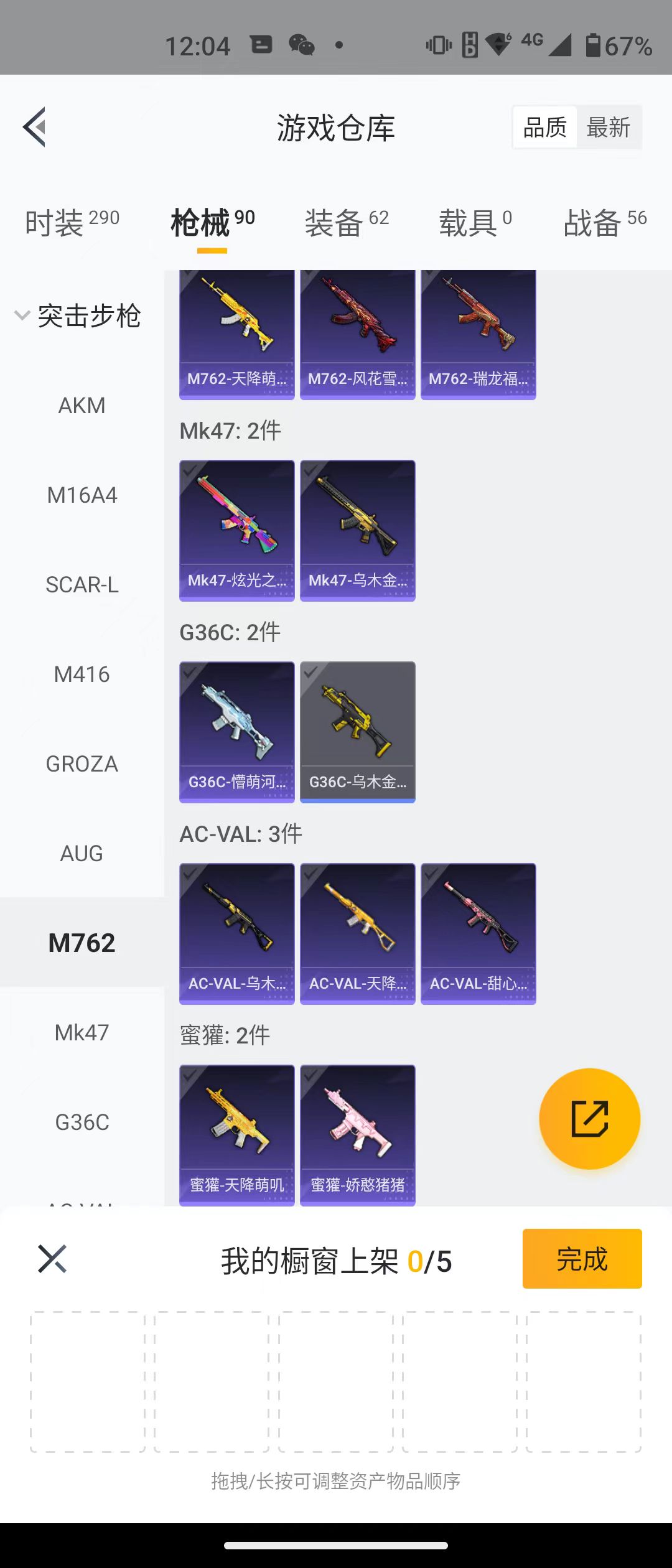Viewport: 672px width, 1568px height.
Task: Jump to GROZA weapons
Action: (x=82, y=764)
